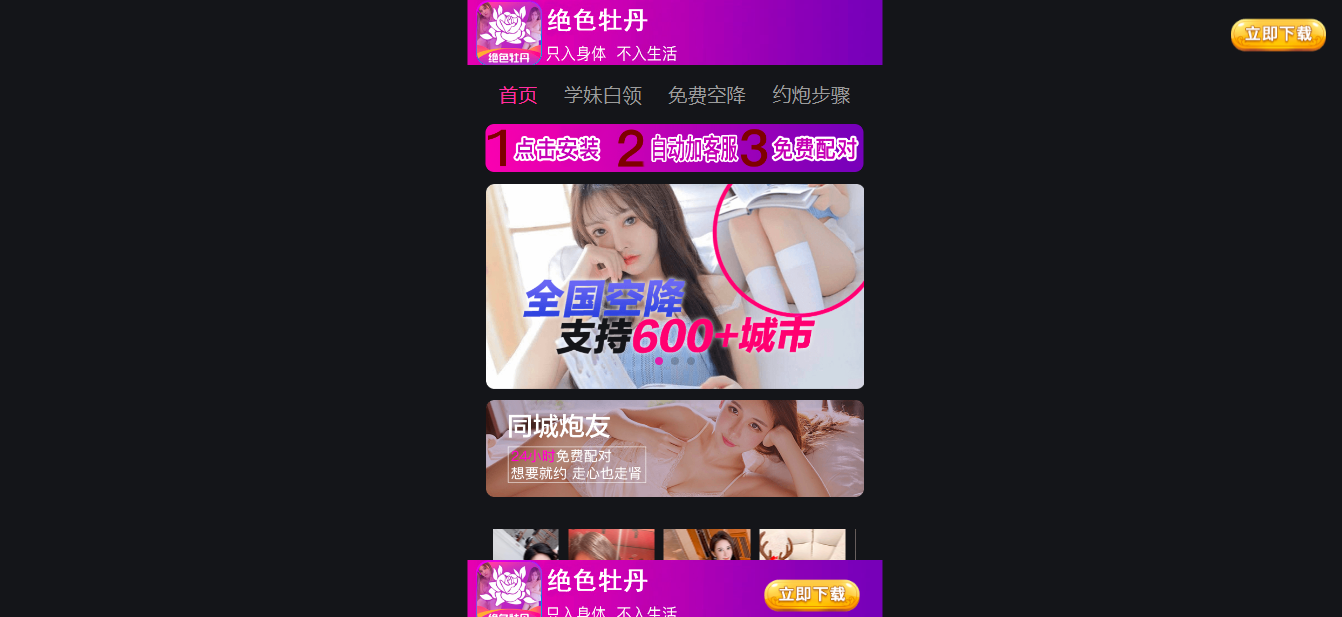
Task: Tap the bottom bar 立即下载 button
Action: pyautogui.click(x=811, y=595)
